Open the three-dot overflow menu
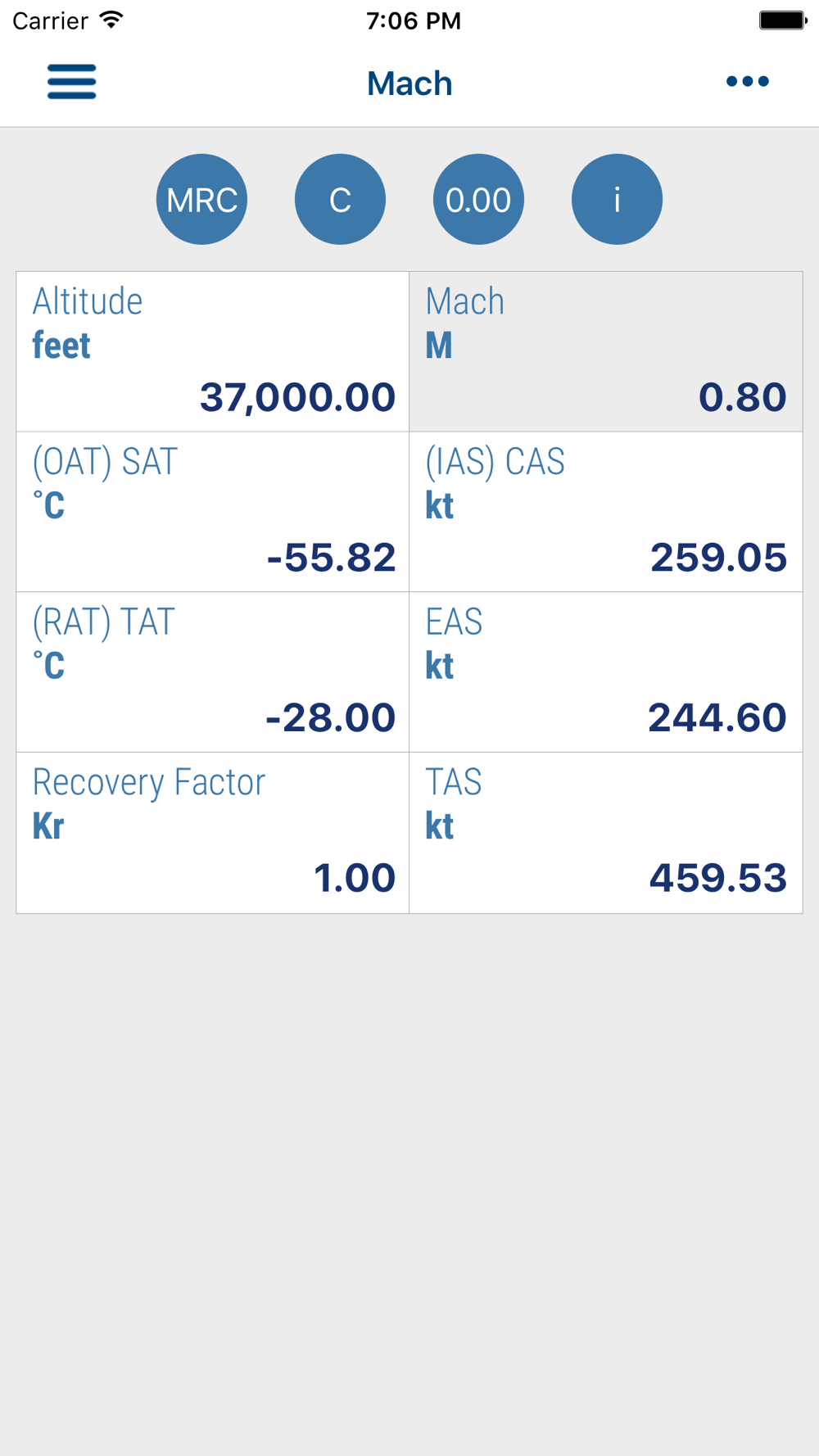 (747, 81)
